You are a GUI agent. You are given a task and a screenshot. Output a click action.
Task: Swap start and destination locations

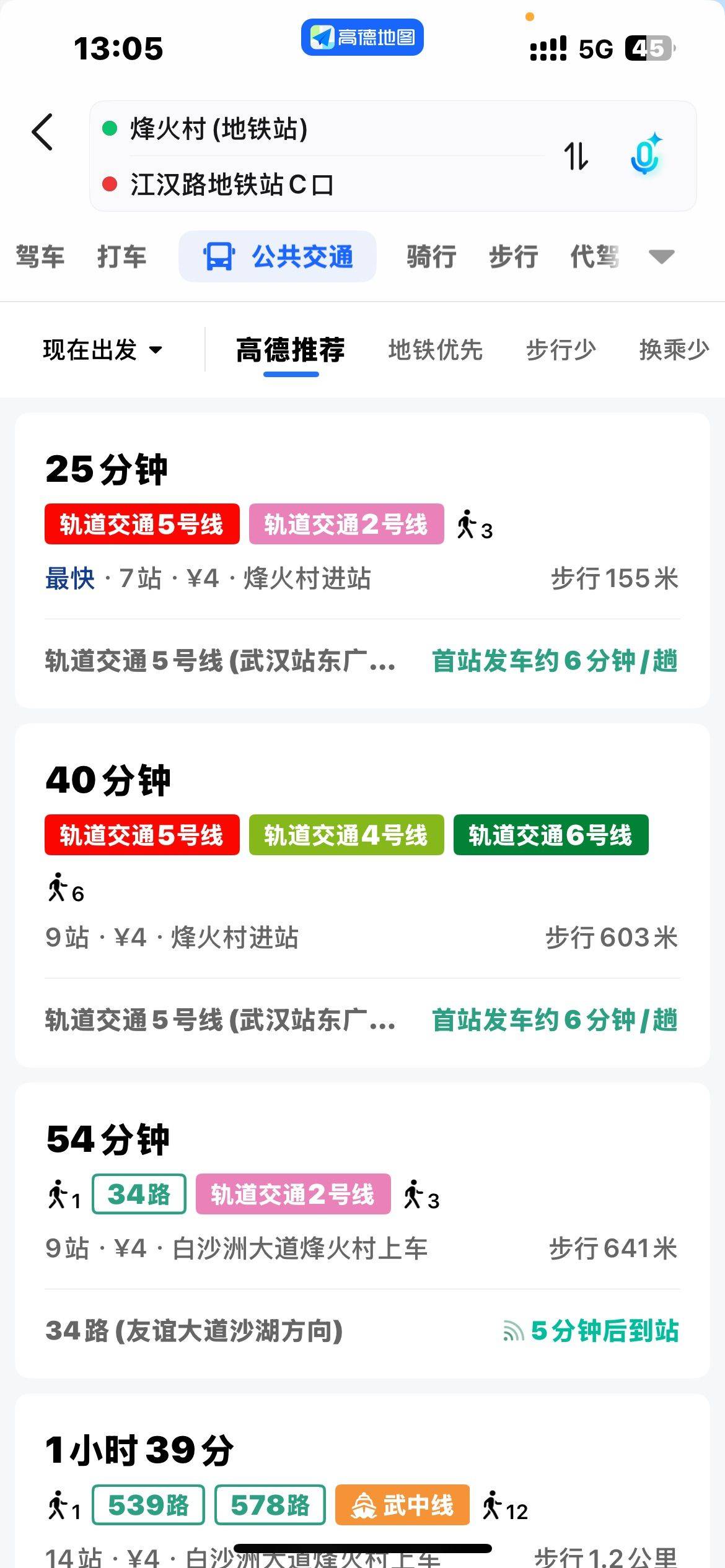pyautogui.click(x=576, y=156)
